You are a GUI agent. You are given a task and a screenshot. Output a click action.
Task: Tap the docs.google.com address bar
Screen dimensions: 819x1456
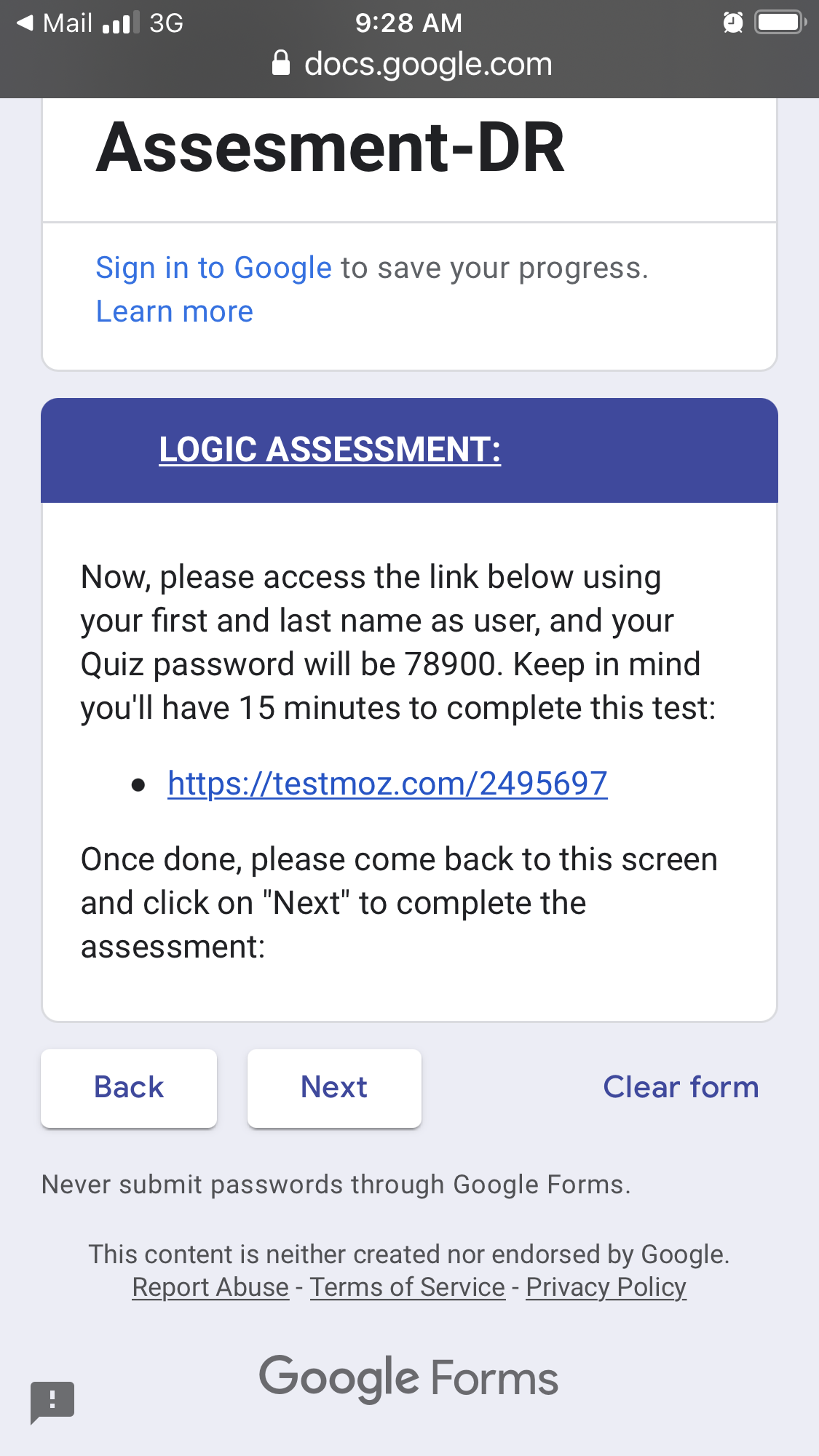point(411,64)
